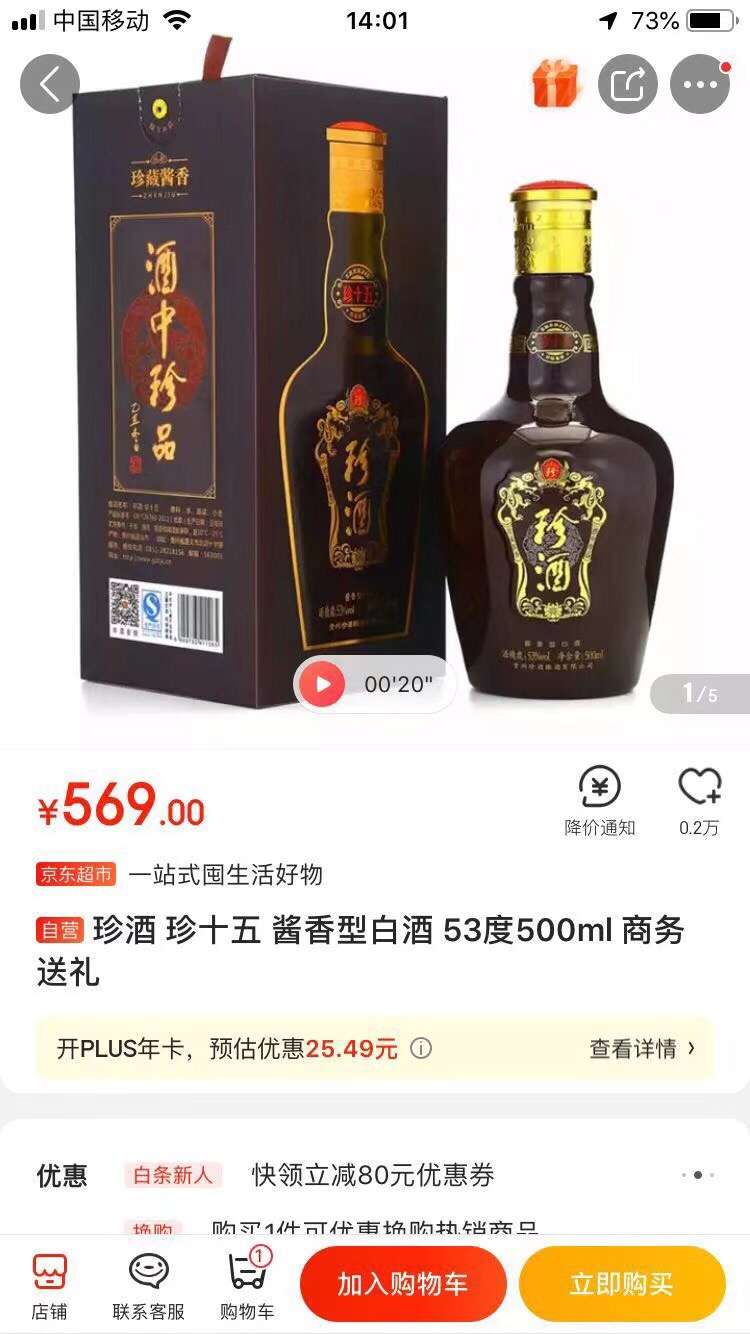The width and height of the screenshot is (750, 1334).
Task: View PLUS card details via 查看详情
Action: click(x=641, y=1049)
